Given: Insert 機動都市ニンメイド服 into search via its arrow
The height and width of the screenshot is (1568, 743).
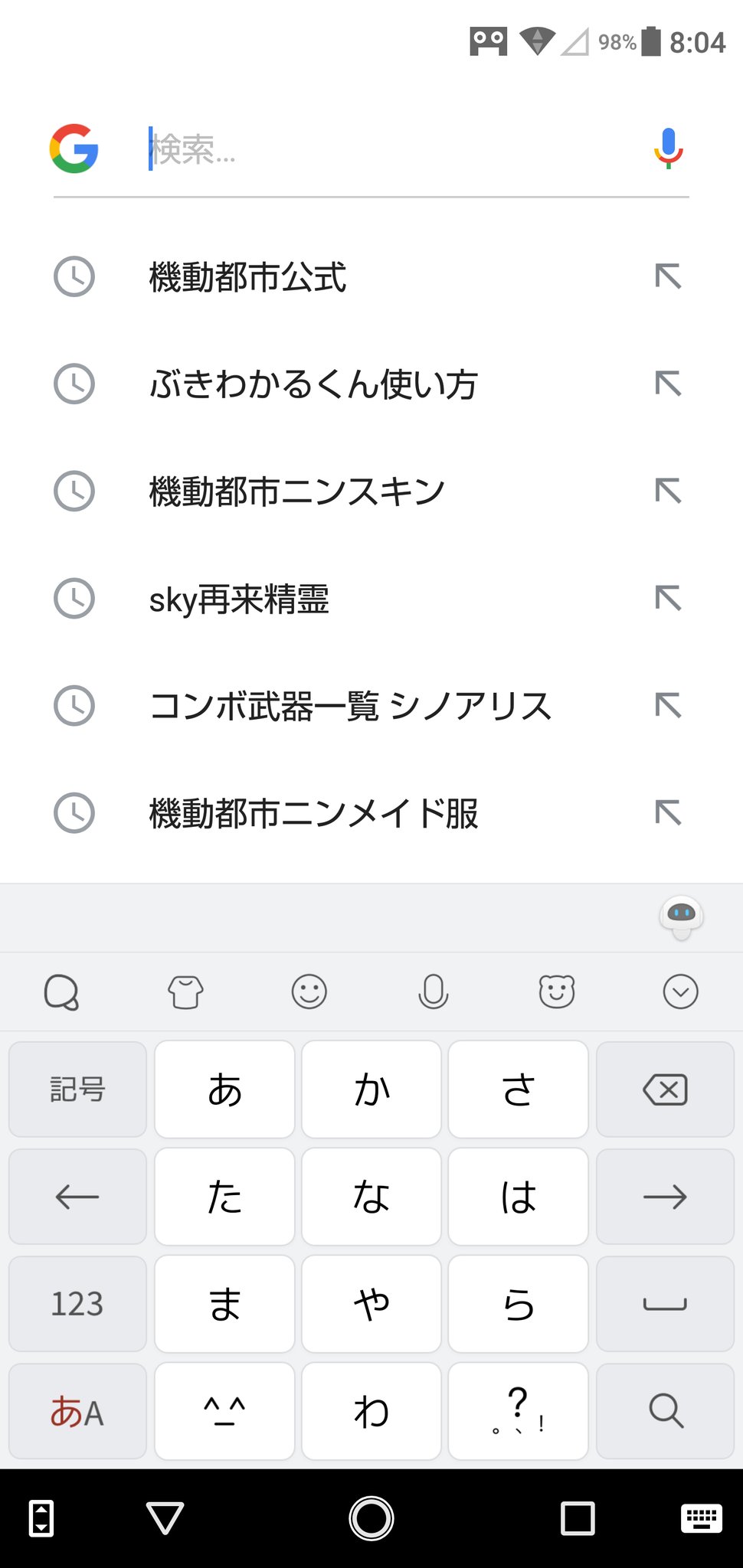Looking at the screenshot, I should point(668,812).
